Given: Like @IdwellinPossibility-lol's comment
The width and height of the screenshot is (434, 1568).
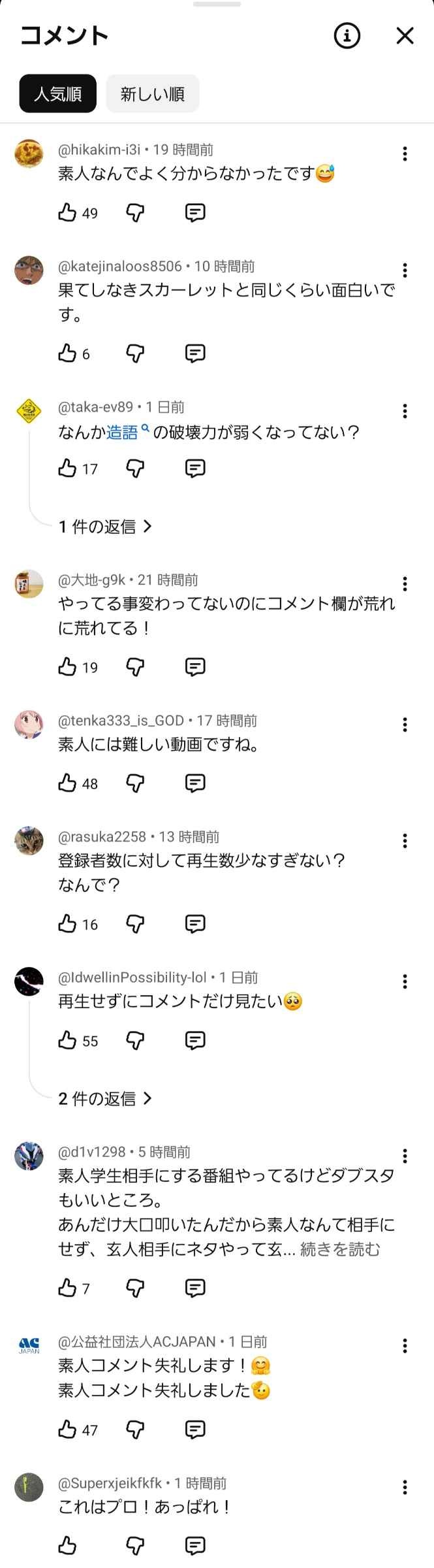Looking at the screenshot, I should click(x=67, y=1040).
